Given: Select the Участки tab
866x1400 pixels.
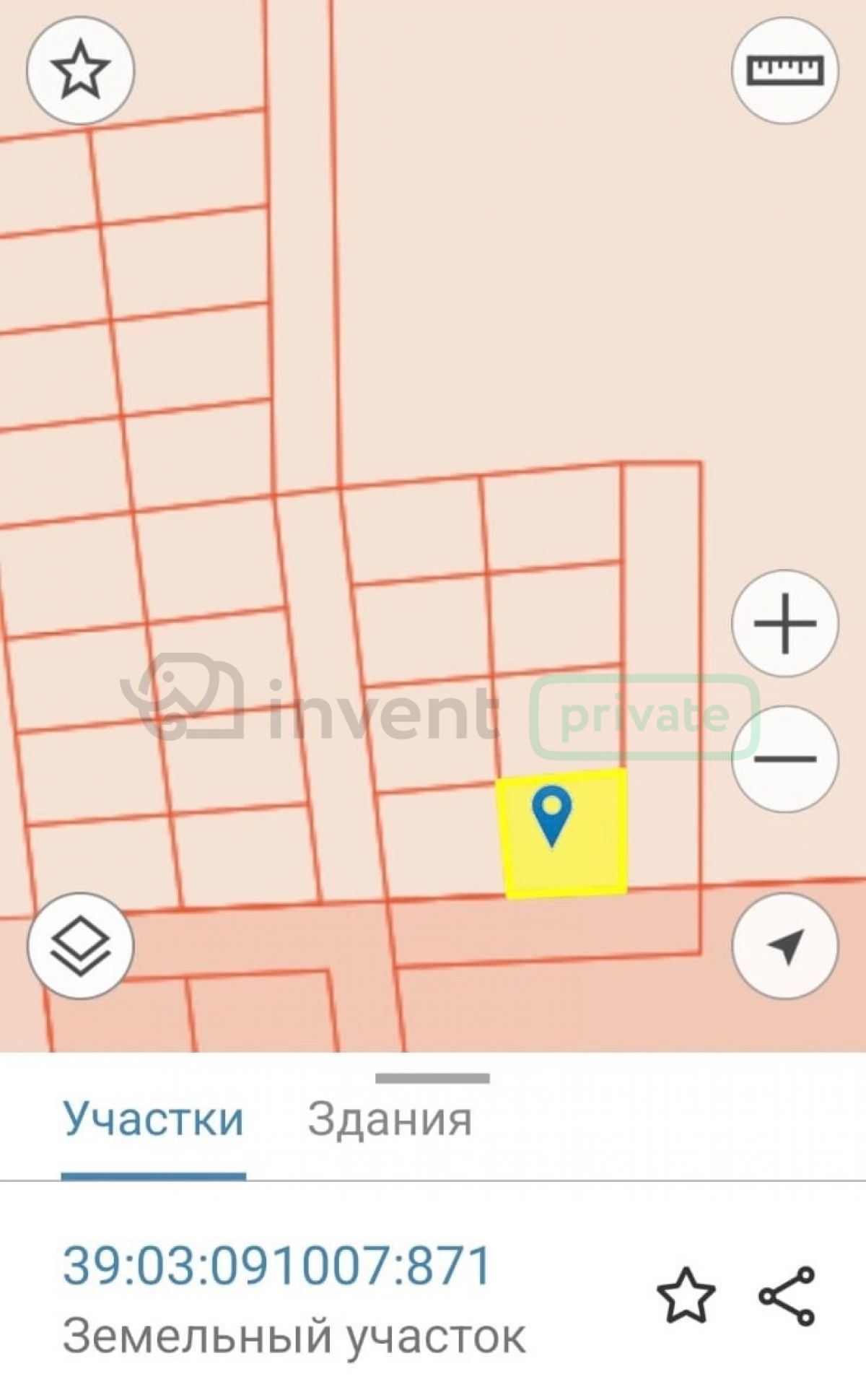Looking at the screenshot, I should click(x=153, y=1119).
